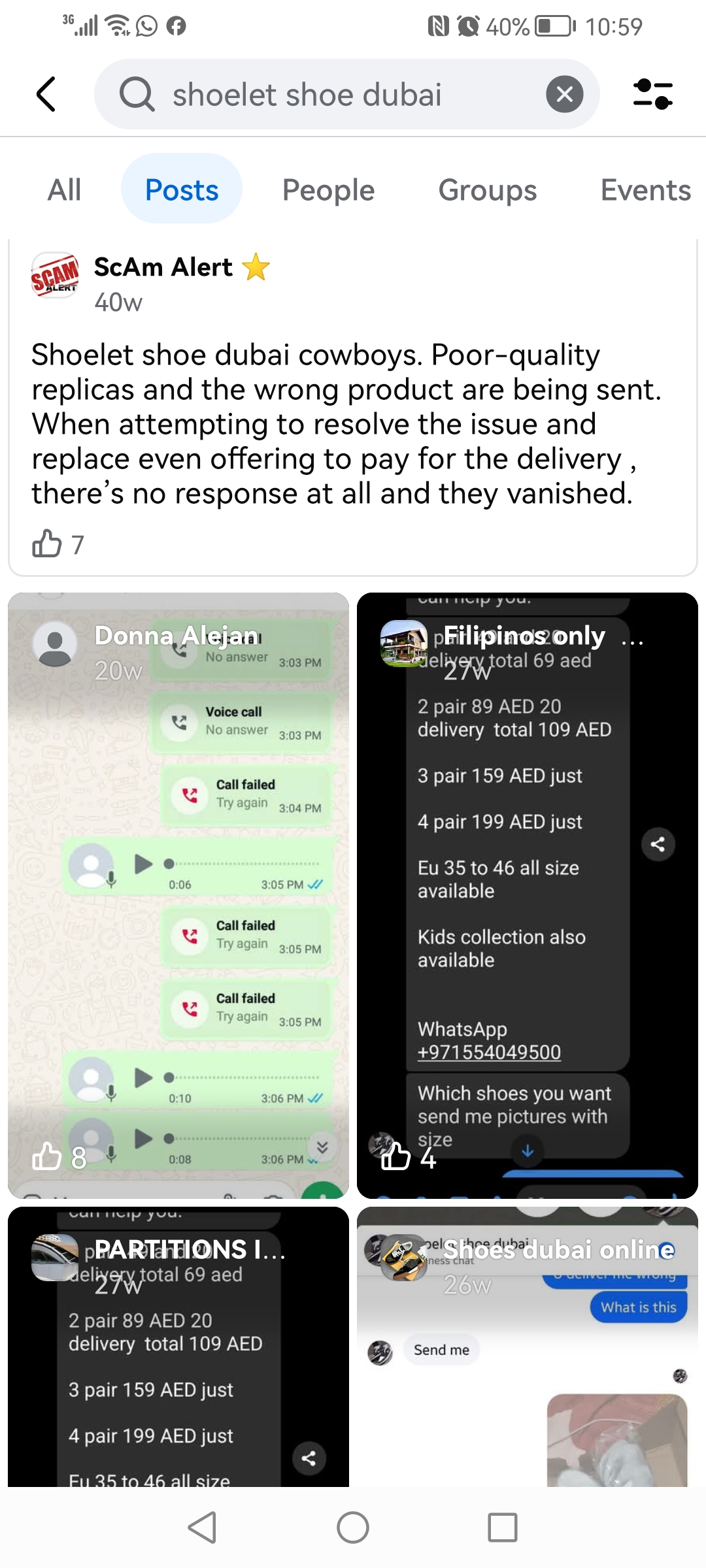Switch to the Events tab
Viewport: 706px width, 1568px height.
(x=645, y=190)
